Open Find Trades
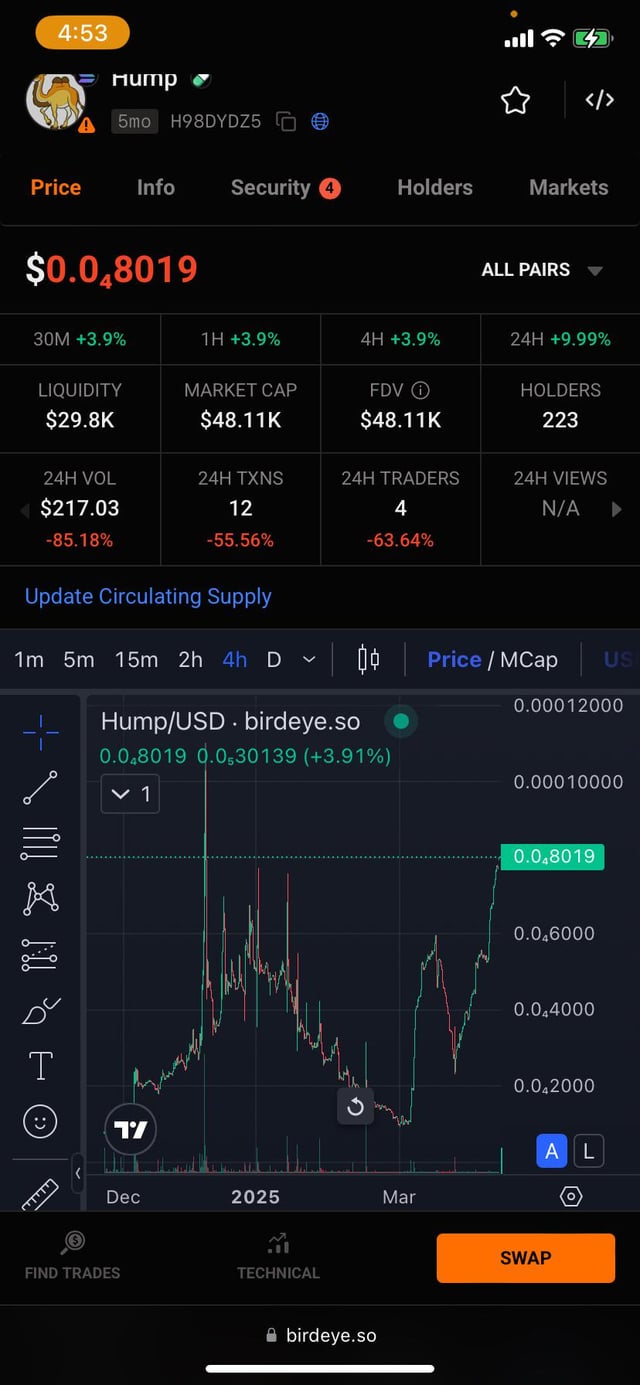 pos(72,1257)
